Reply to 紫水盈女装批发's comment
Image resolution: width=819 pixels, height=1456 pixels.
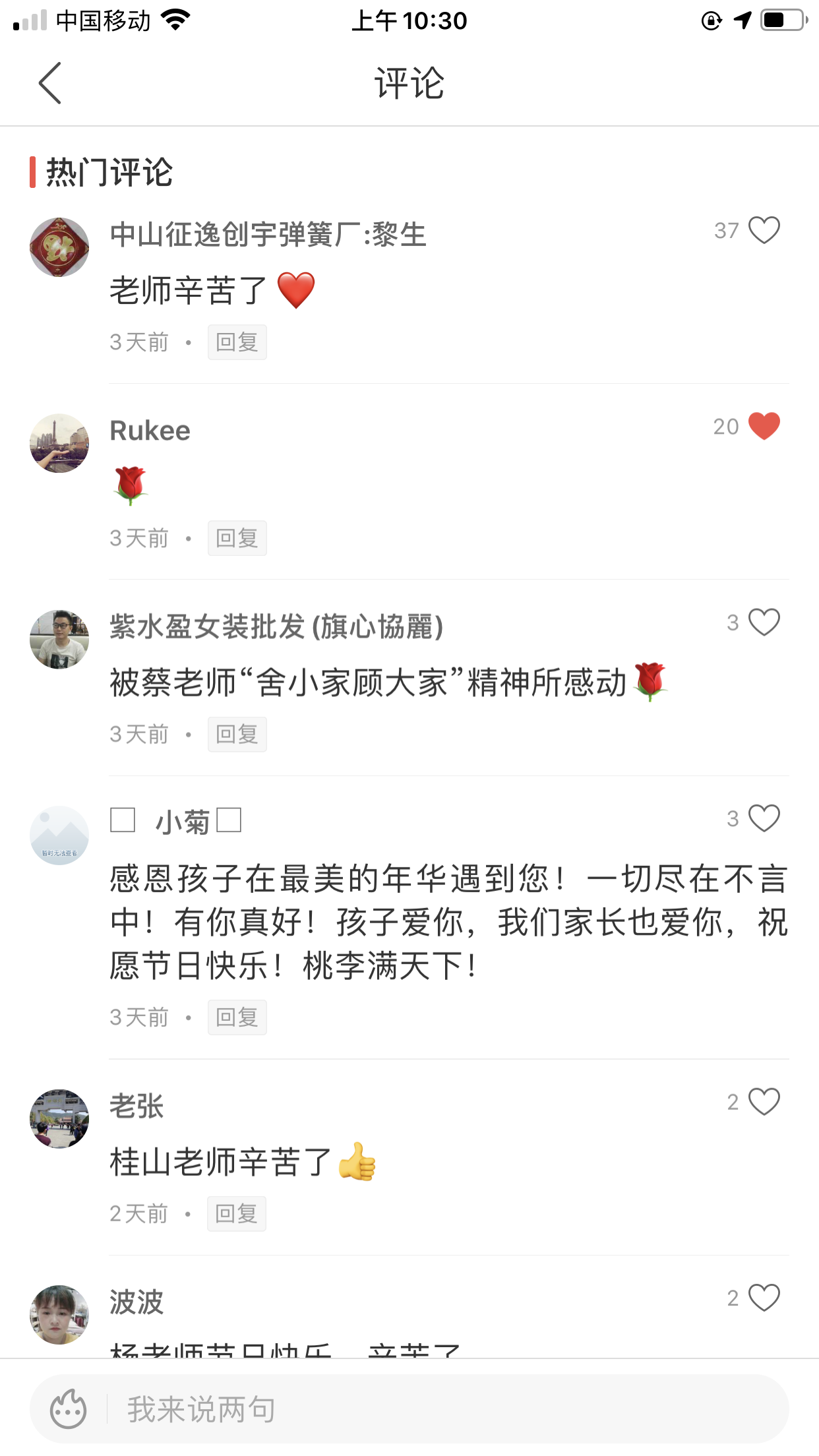[x=237, y=734]
